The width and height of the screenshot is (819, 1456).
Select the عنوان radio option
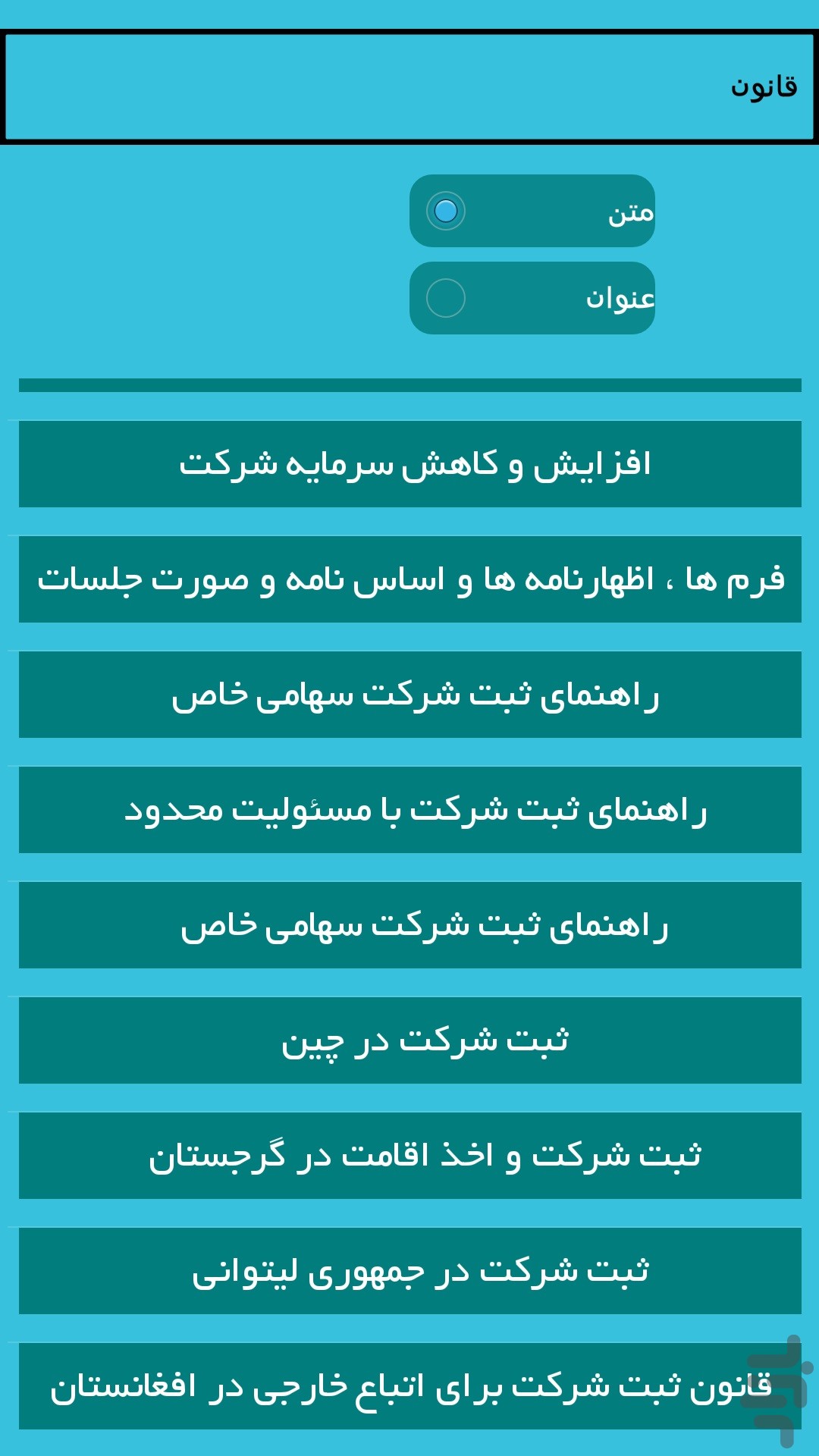[x=532, y=298]
